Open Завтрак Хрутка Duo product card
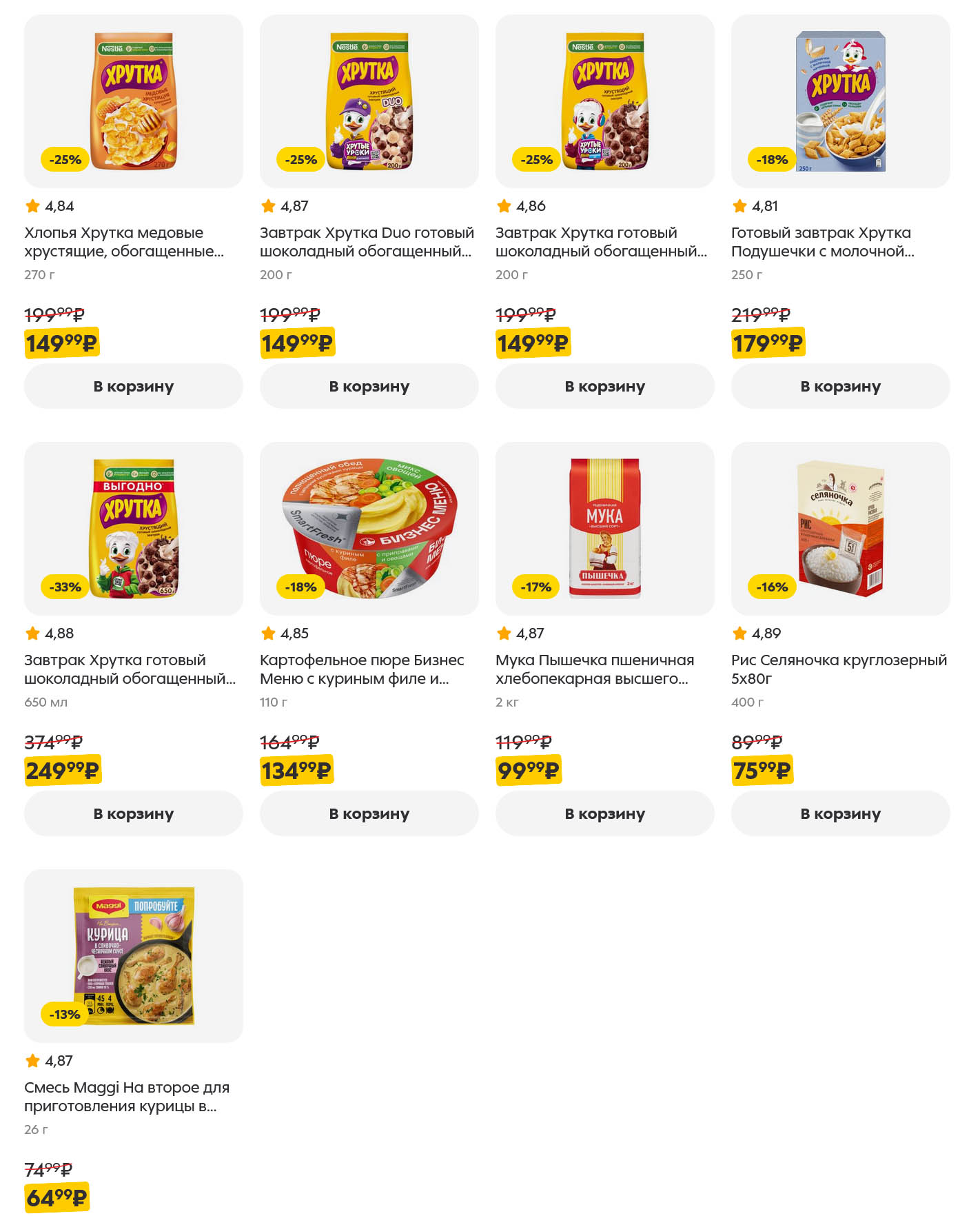 pyautogui.click(x=367, y=242)
